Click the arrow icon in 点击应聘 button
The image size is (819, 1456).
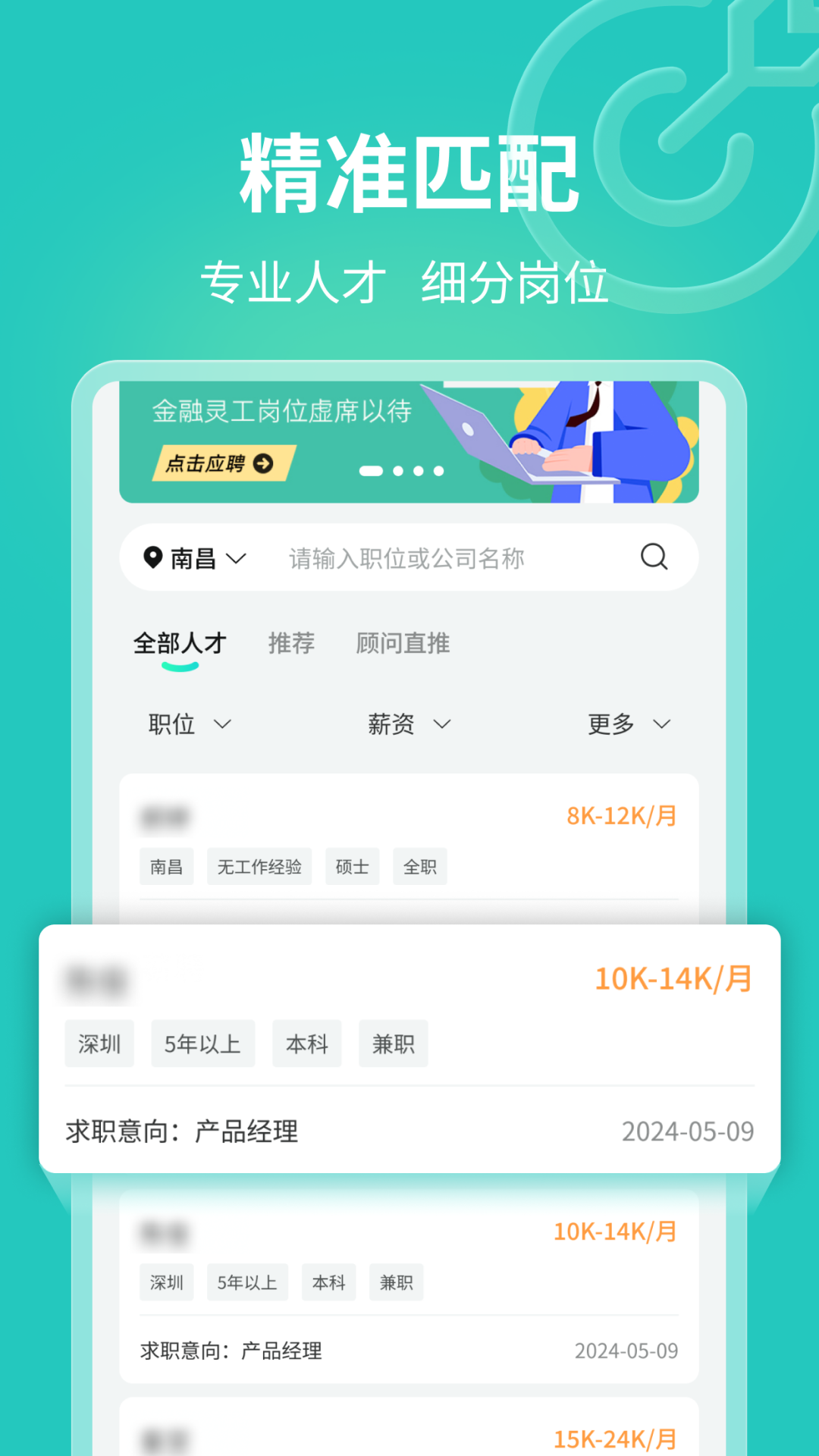(x=263, y=465)
